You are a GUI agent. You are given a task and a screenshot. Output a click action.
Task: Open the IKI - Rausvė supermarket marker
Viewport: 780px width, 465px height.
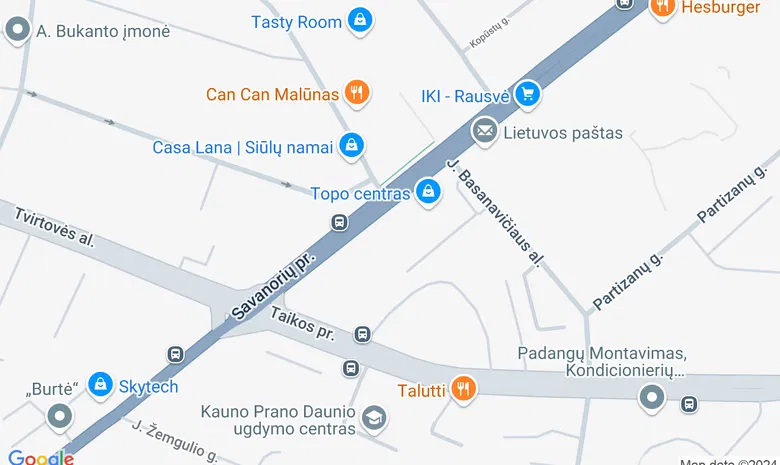click(x=528, y=95)
